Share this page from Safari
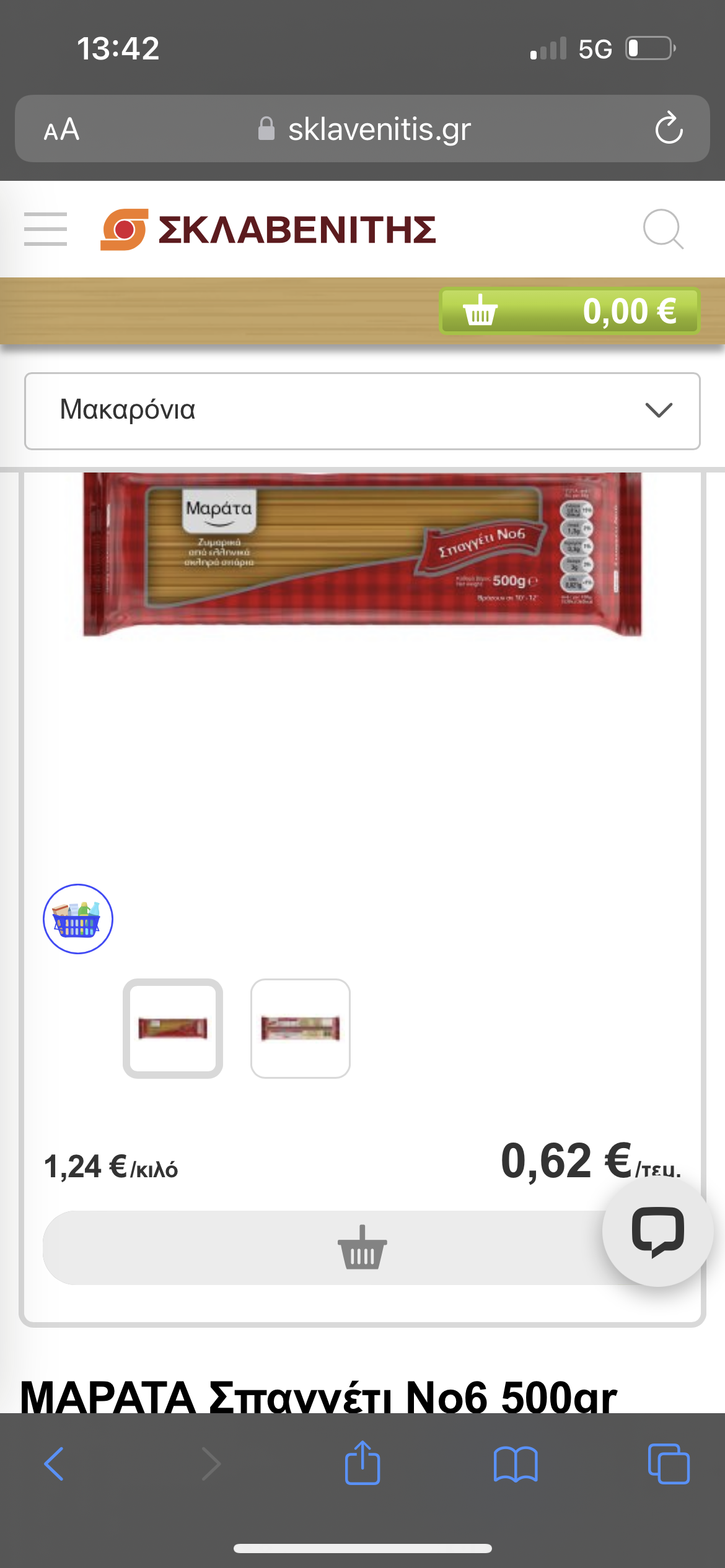 (362, 1463)
